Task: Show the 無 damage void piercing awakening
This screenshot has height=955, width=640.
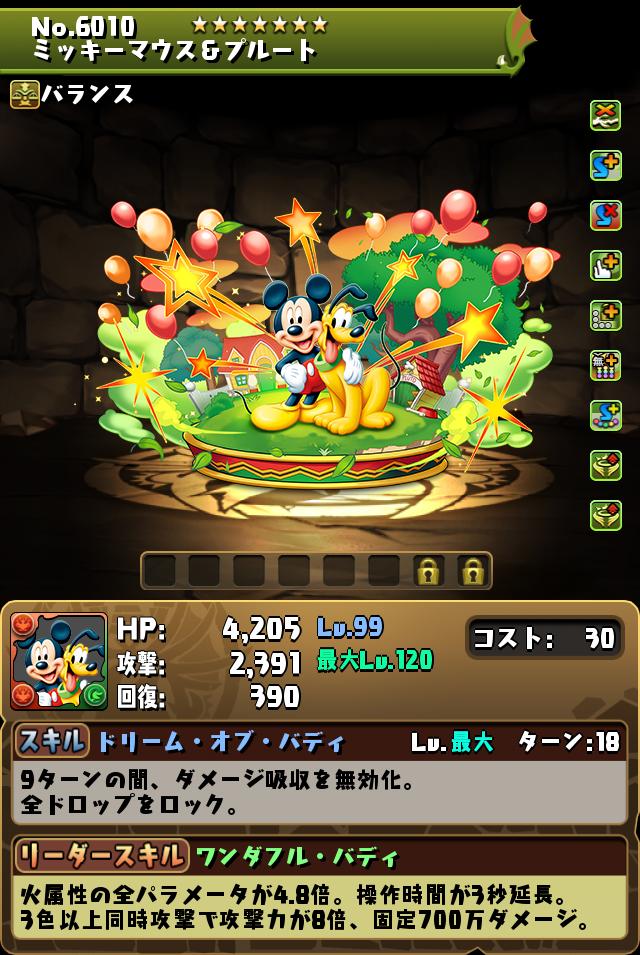Action: pyautogui.click(x=606, y=365)
